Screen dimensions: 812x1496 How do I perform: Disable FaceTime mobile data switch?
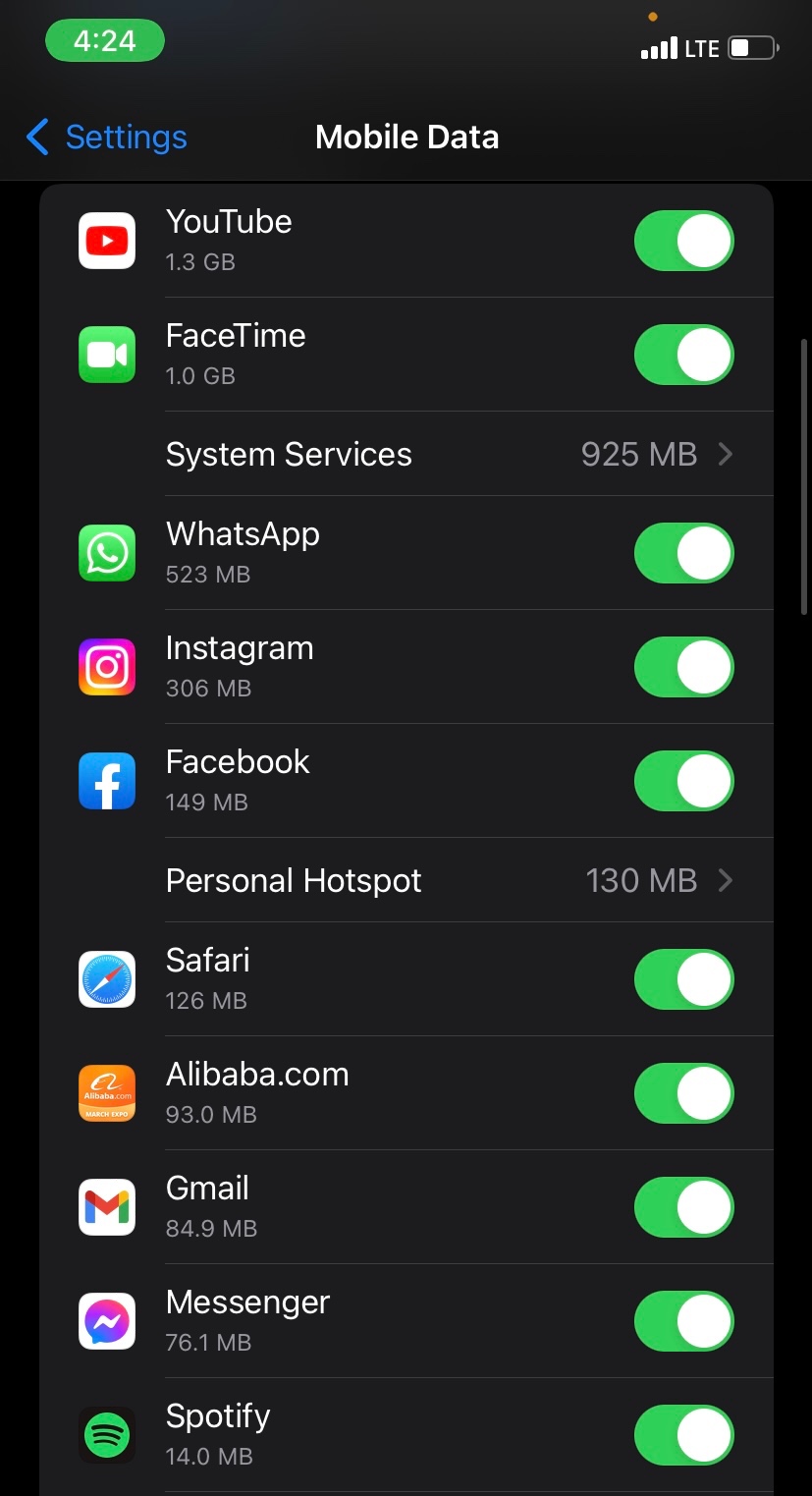[683, 355]
